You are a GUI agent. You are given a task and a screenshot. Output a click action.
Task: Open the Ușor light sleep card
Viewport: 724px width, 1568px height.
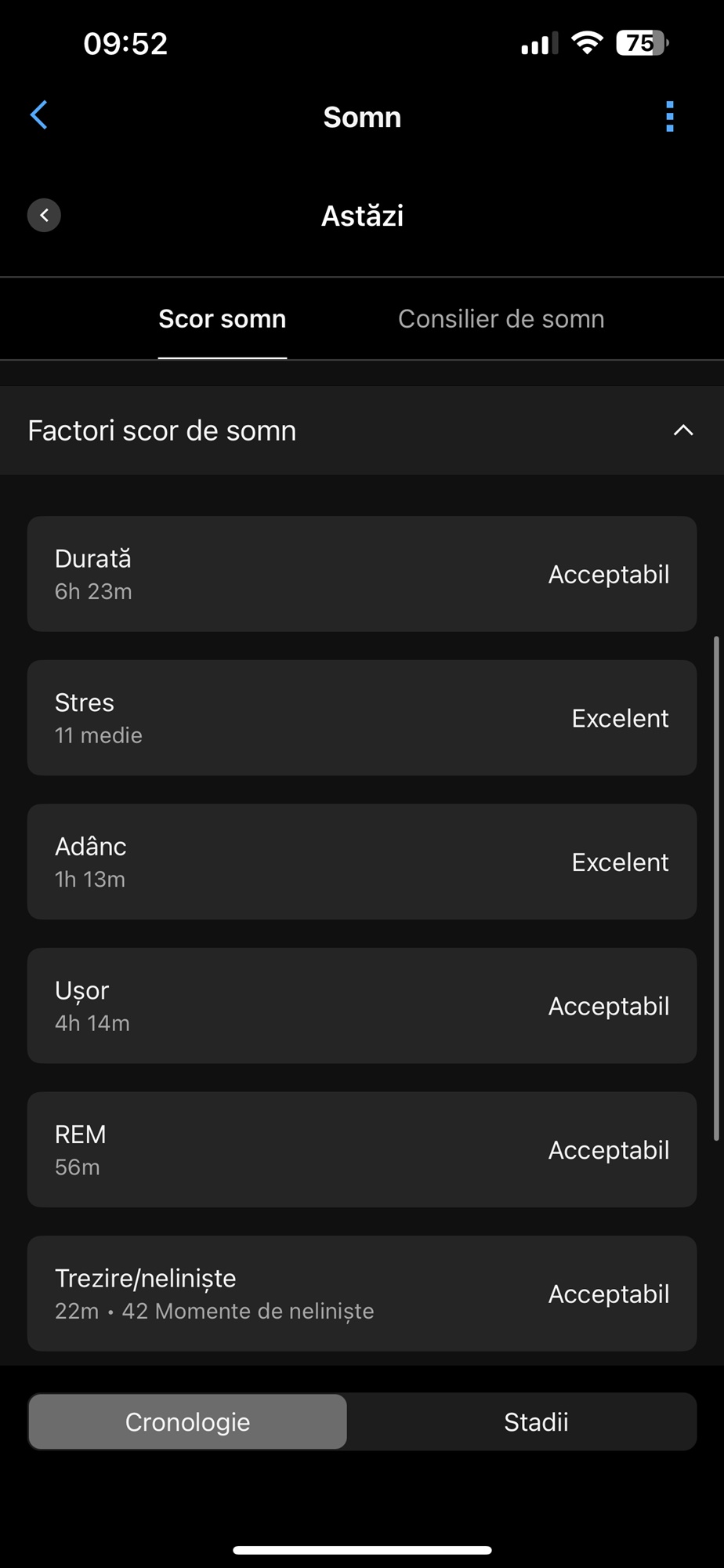point(362,1006)
